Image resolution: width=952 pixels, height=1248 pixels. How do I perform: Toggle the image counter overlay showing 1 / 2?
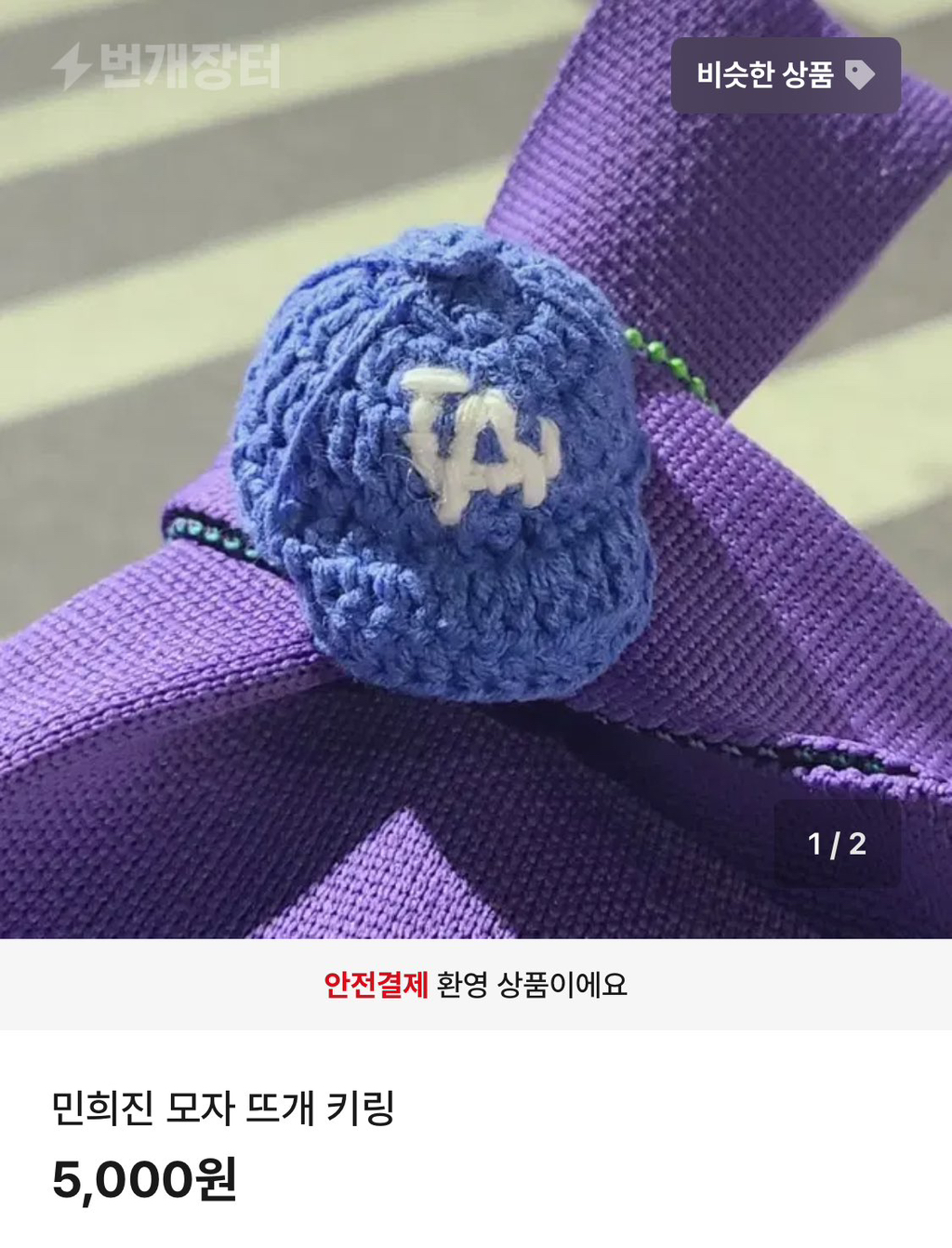point(836,845)
